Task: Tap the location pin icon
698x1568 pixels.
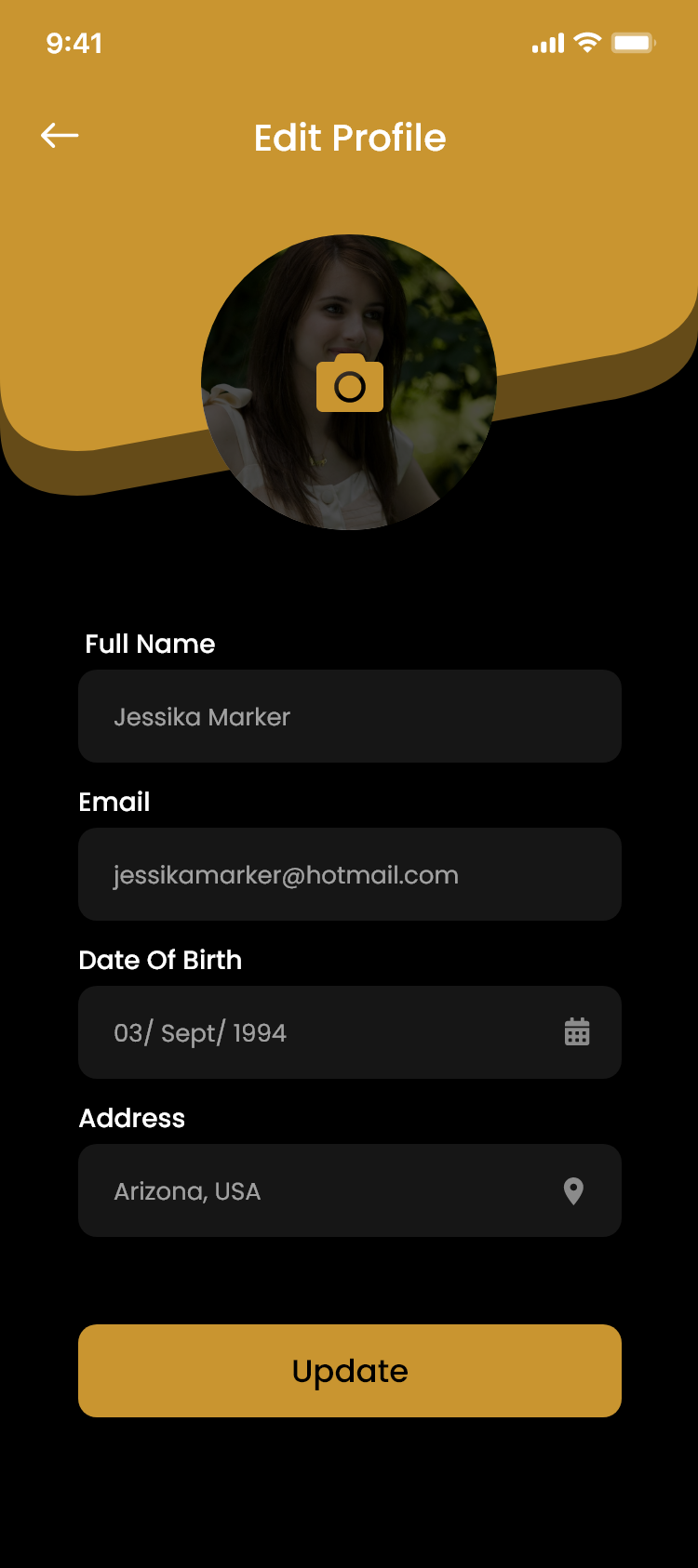Action: [x=574, y=1191]
